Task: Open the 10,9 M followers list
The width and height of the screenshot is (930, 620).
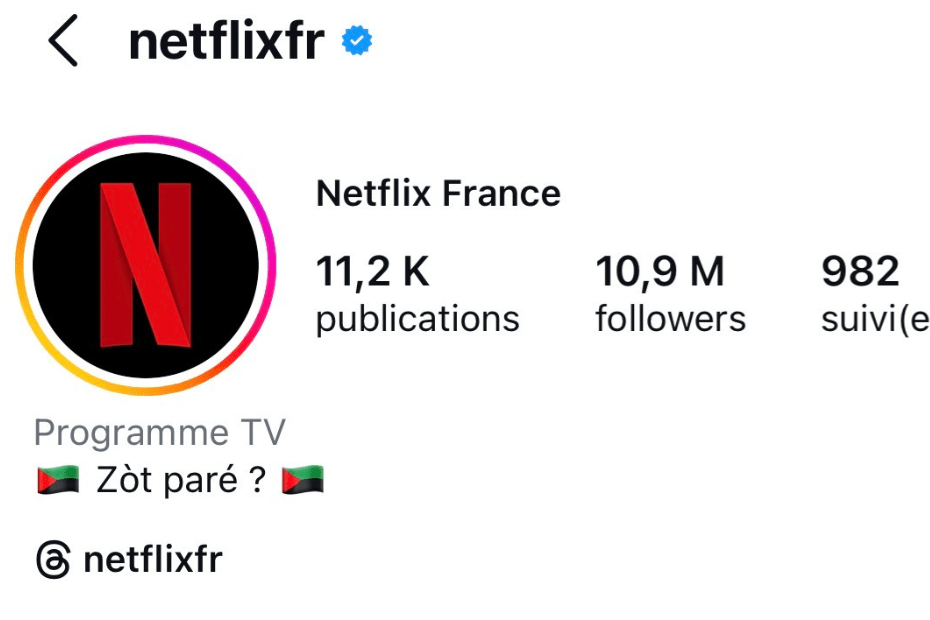Action: tap(670, 294)
